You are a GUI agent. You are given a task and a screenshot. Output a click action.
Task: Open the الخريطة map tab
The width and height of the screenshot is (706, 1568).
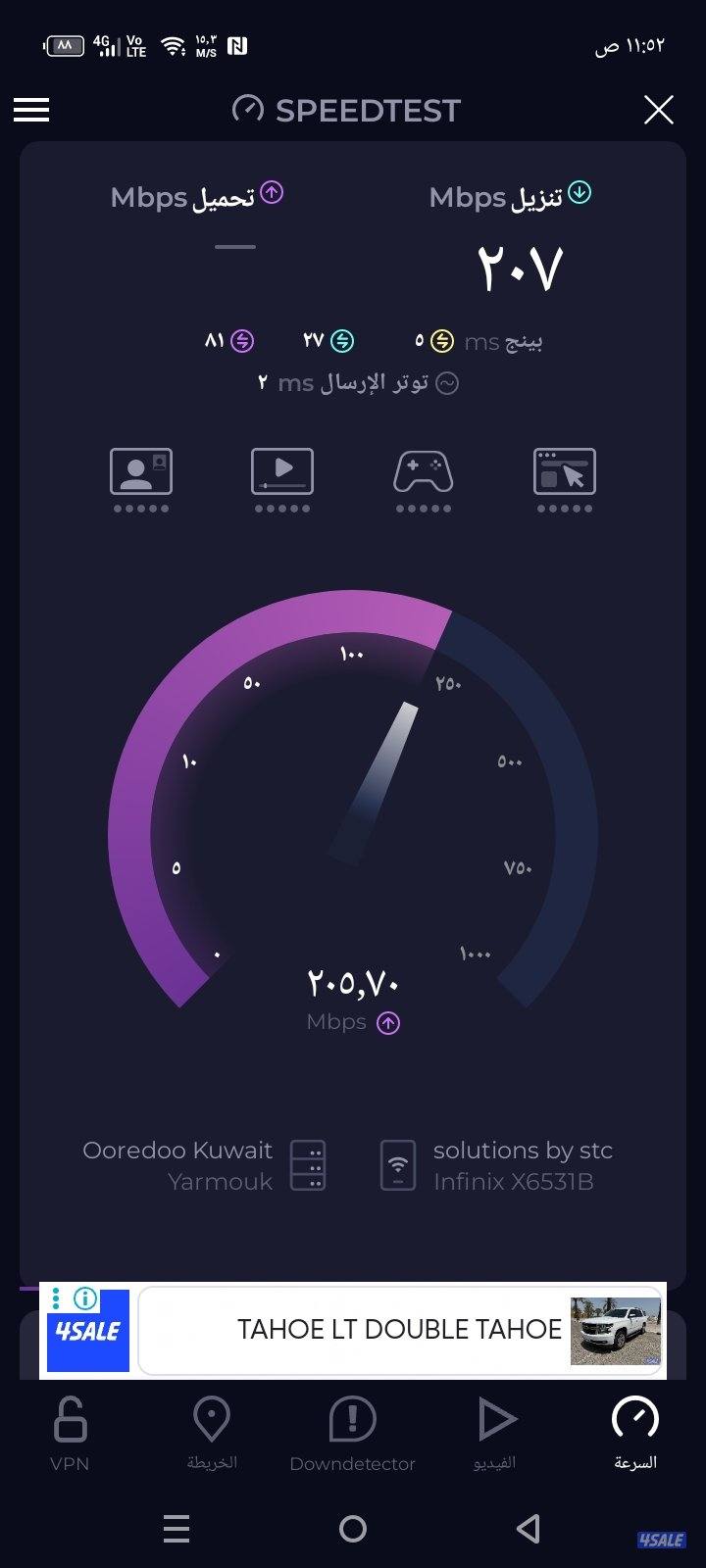pyautogui.click(x=212, y=1433)
